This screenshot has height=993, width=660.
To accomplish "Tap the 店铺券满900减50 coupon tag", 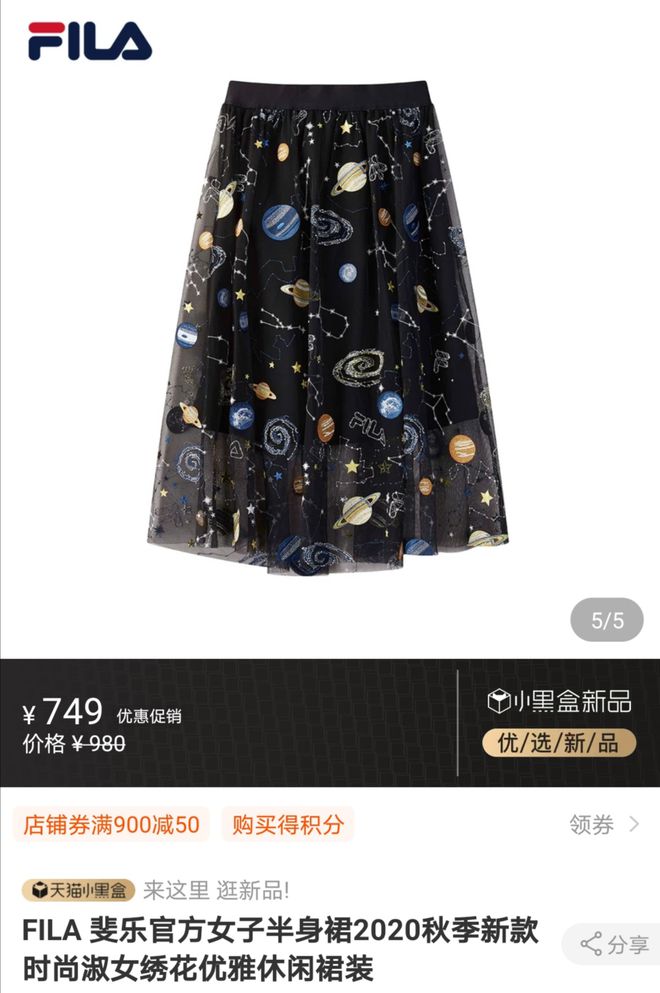I will 111,825.
